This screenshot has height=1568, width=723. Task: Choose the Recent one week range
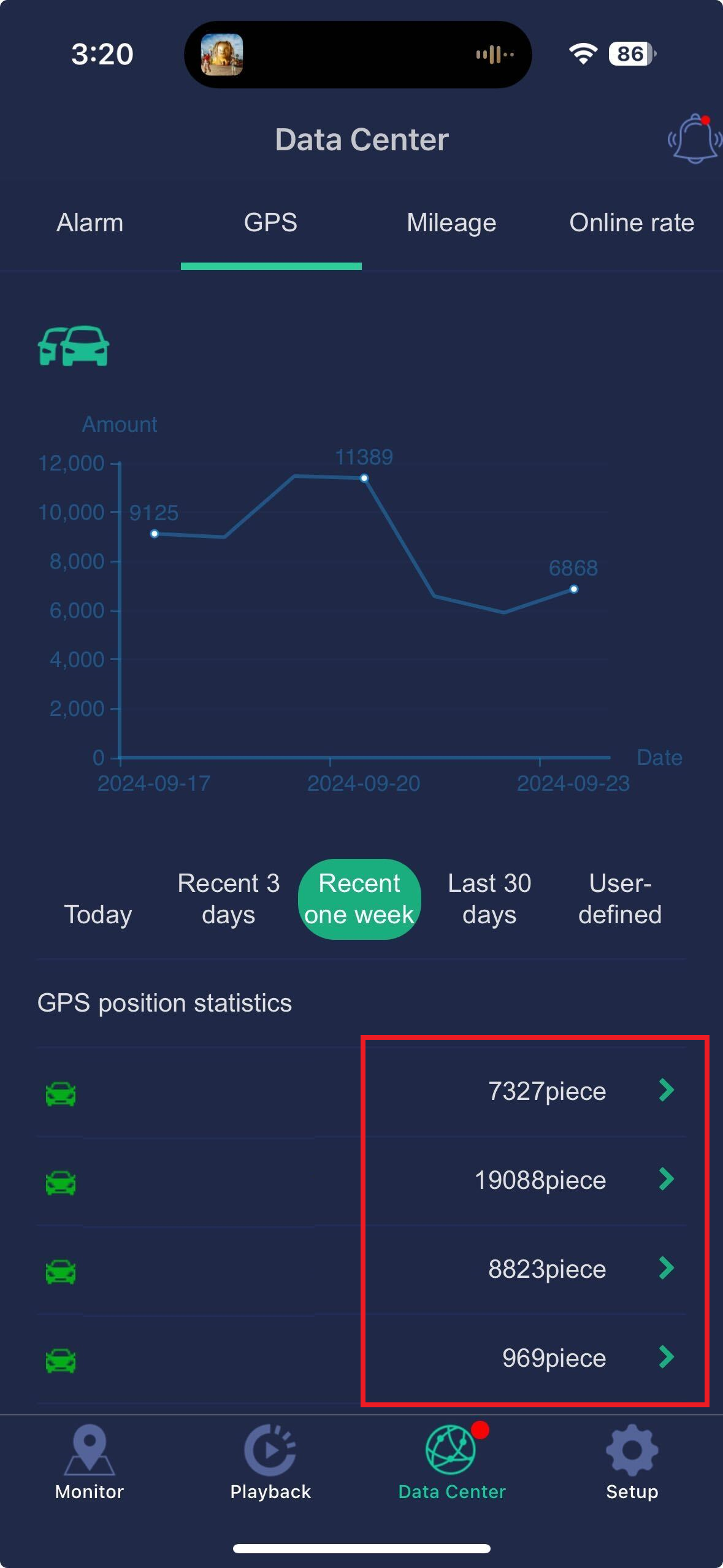click(x=359, y=899)
